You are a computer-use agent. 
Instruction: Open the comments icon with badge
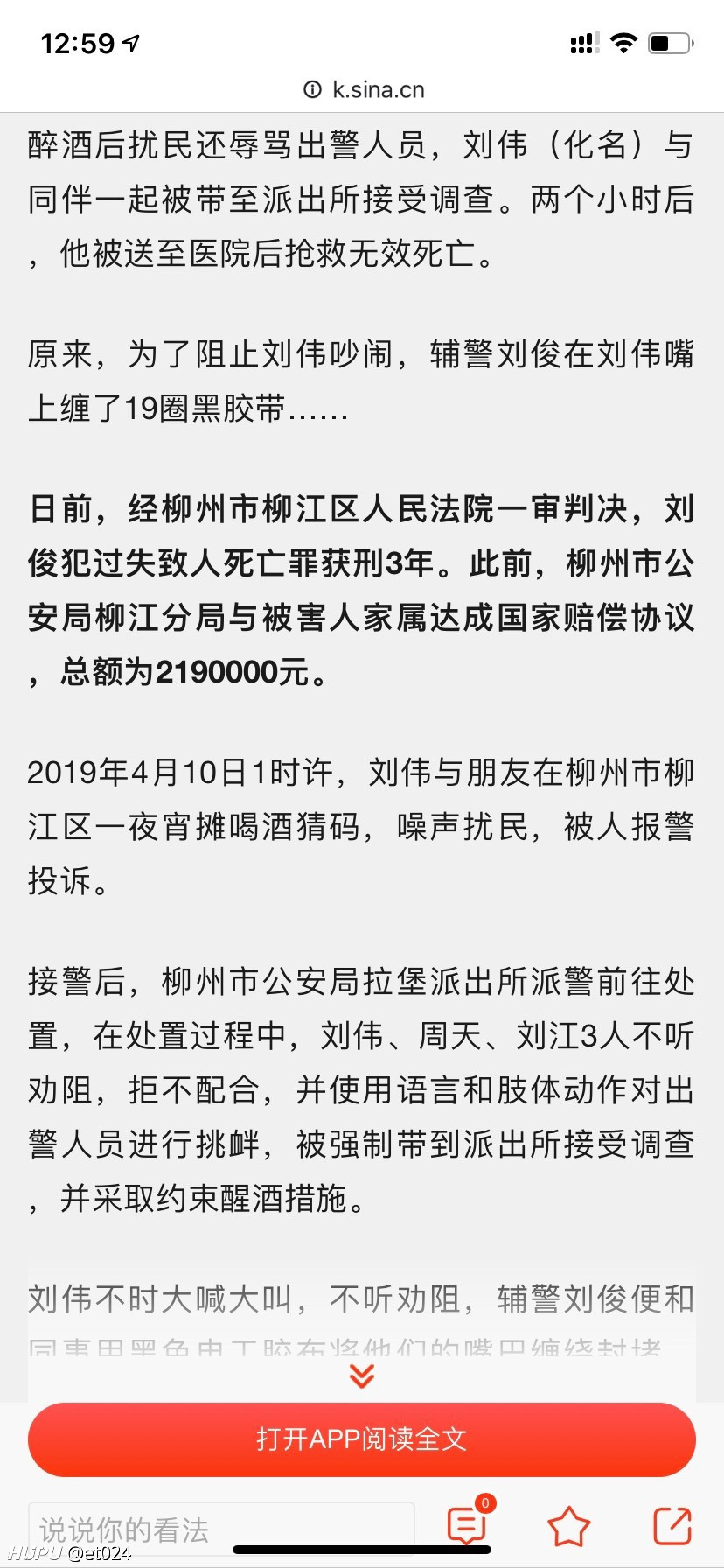coord(469,1523)
